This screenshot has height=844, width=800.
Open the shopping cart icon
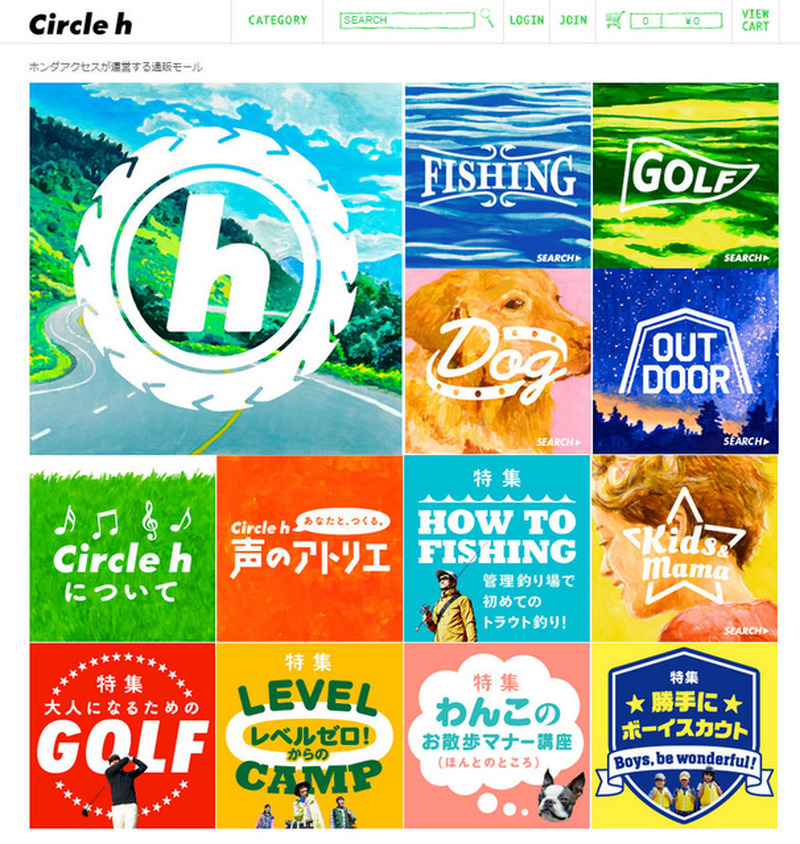(616, 19)
